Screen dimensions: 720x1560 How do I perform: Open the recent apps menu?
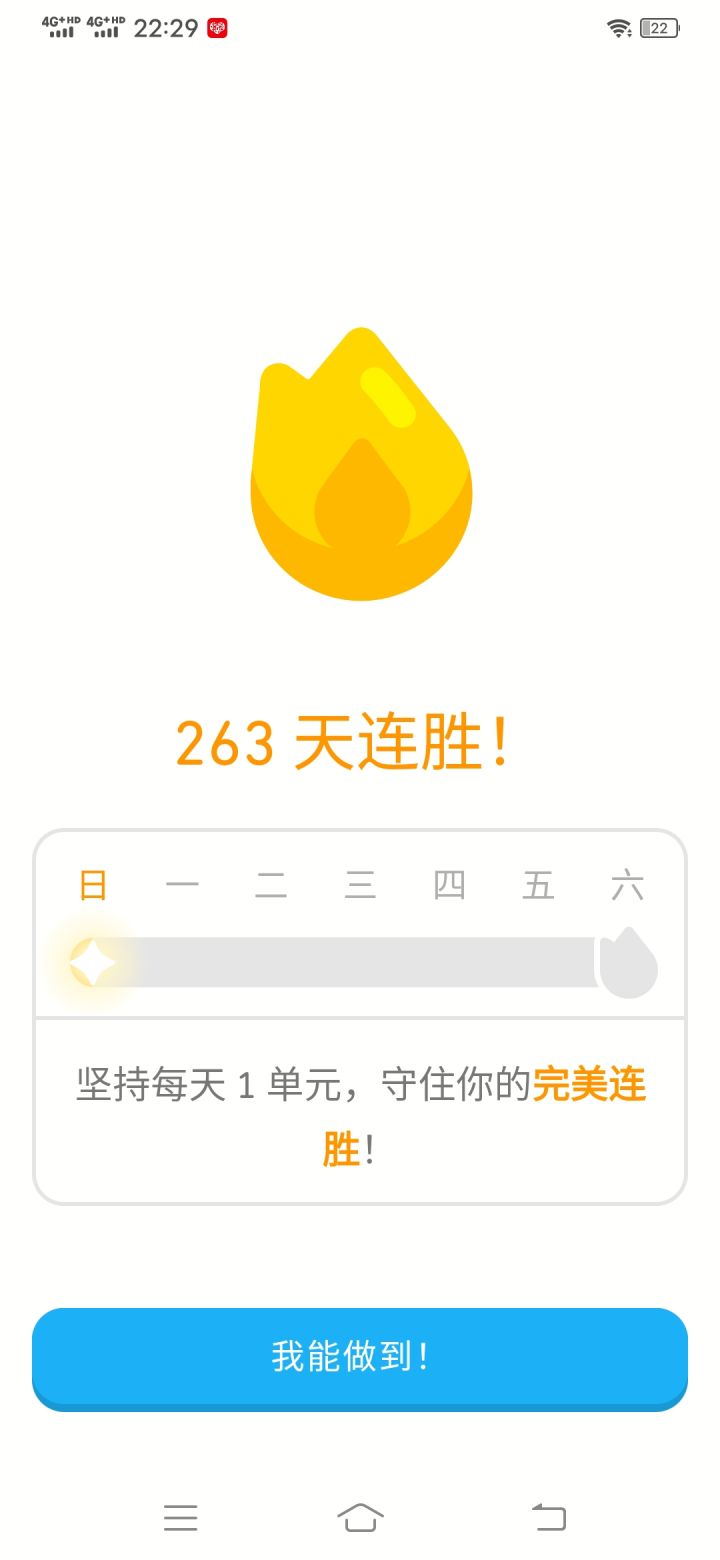[x=181, y=1517]
